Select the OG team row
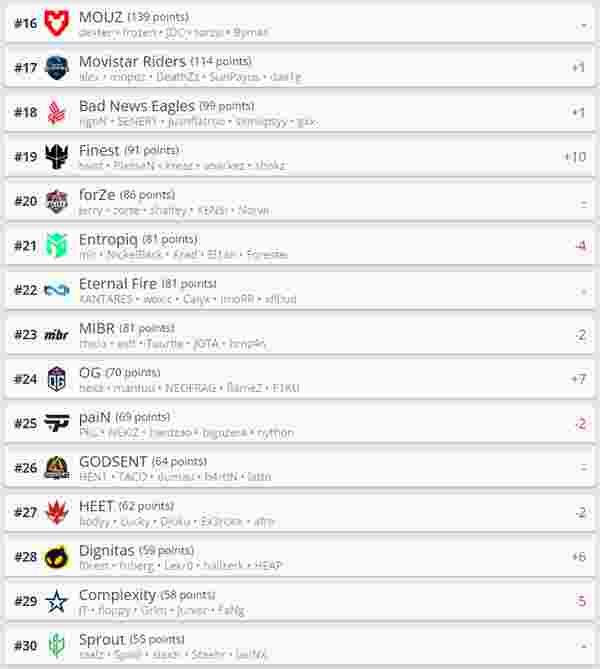Image resolution: width=600 pixels, height=669 pixels. 300,379
